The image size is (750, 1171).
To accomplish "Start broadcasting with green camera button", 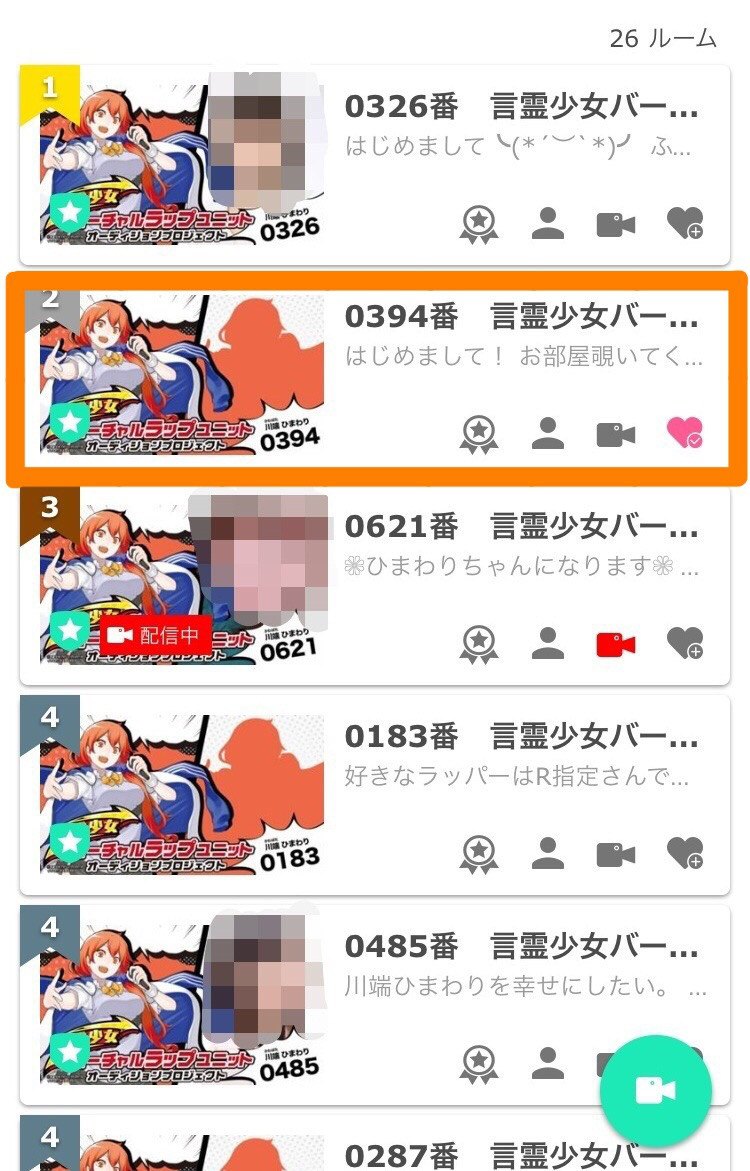I will click(x=655, y=1091).
